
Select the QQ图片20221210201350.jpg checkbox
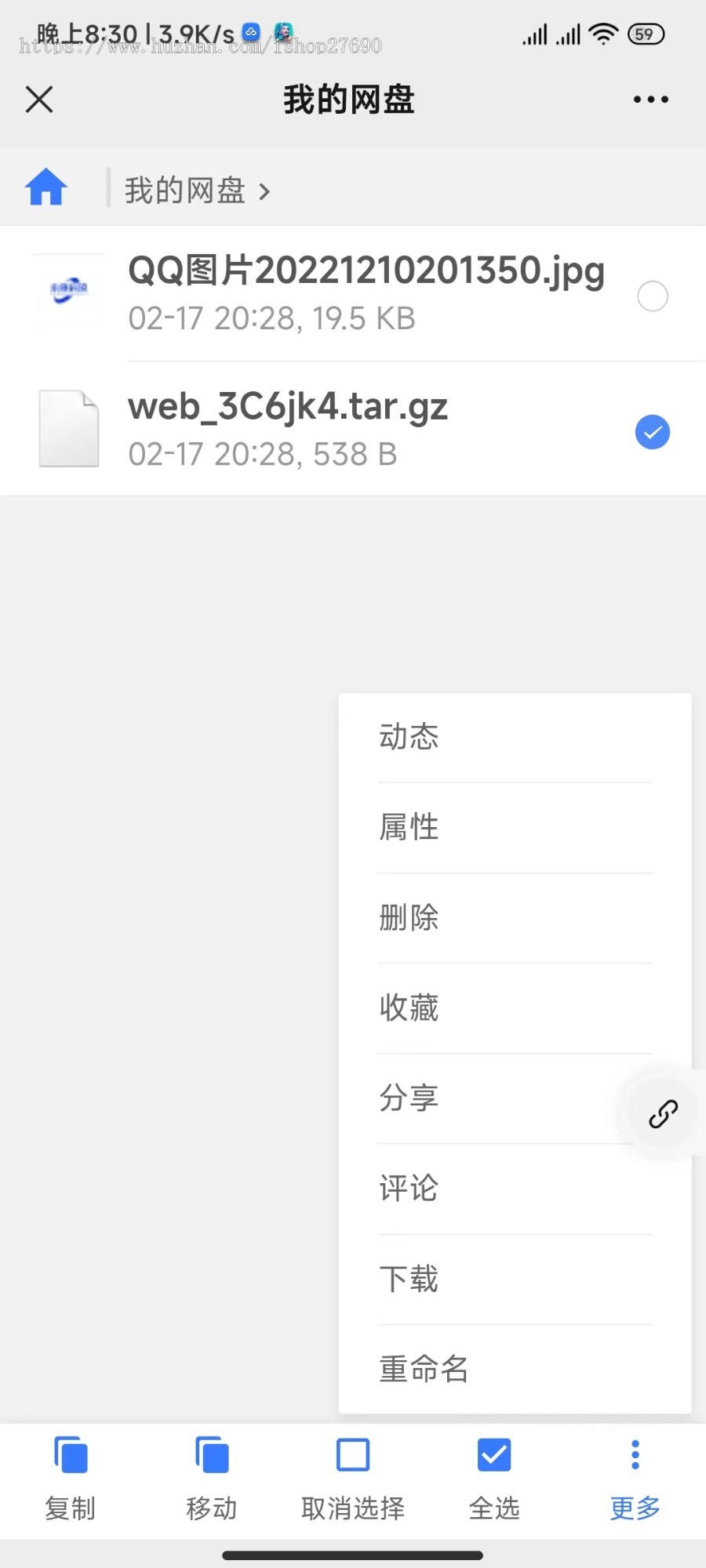pos(652,296)
